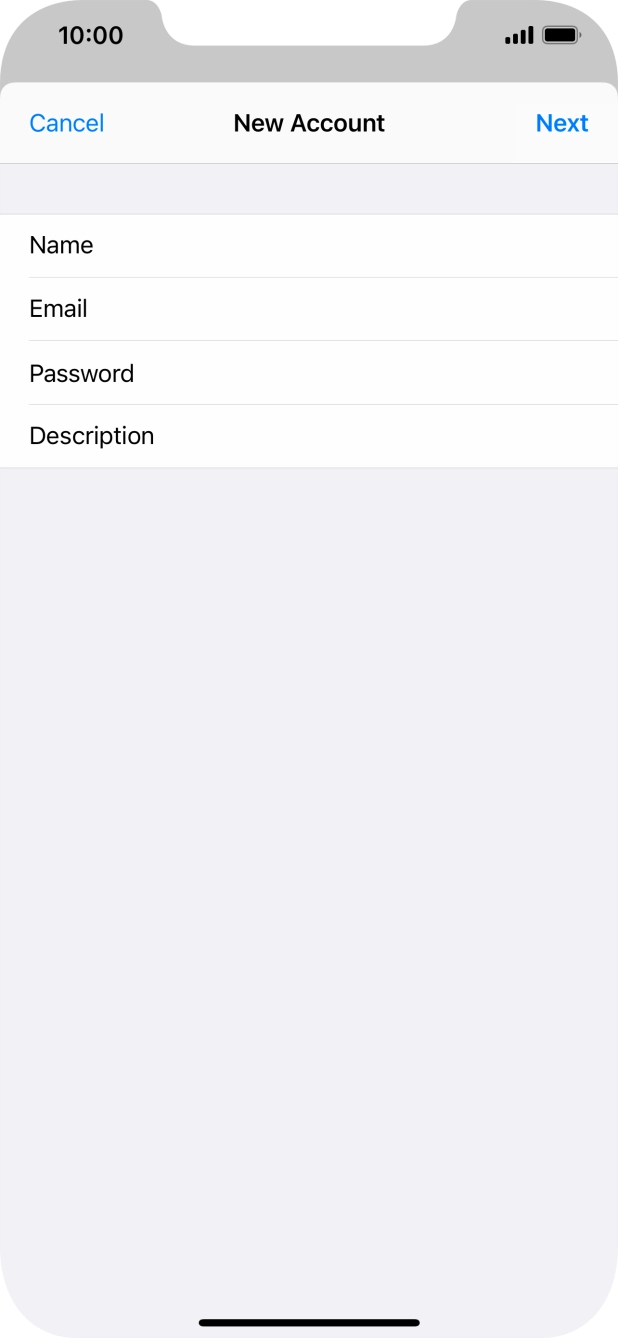Cancel the new account setup
Viewport: 618px width, 1338px height.
click(x=67, y=123)
